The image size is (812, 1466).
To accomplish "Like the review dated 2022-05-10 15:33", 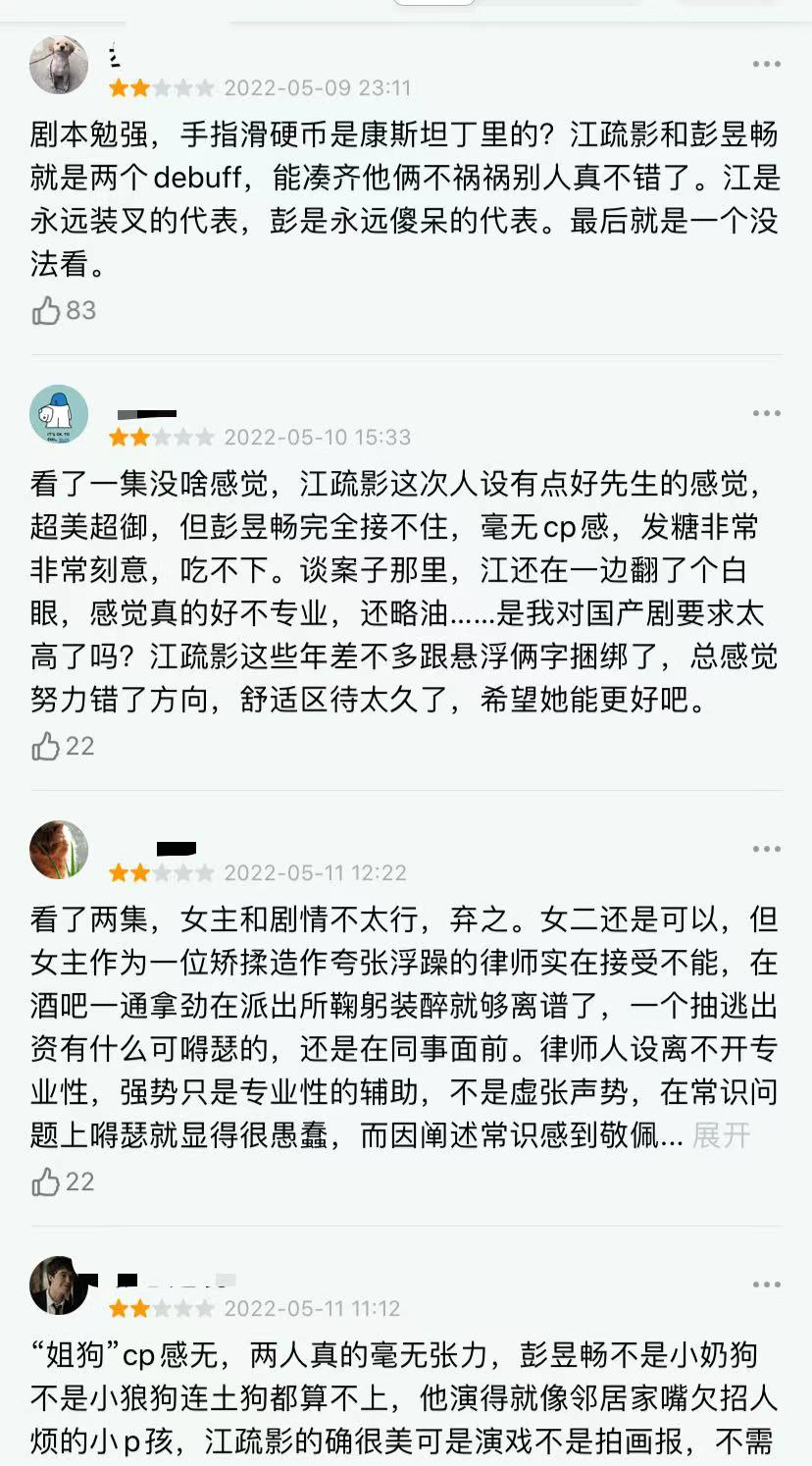I will pyautogui.click(x=47, y=747).
